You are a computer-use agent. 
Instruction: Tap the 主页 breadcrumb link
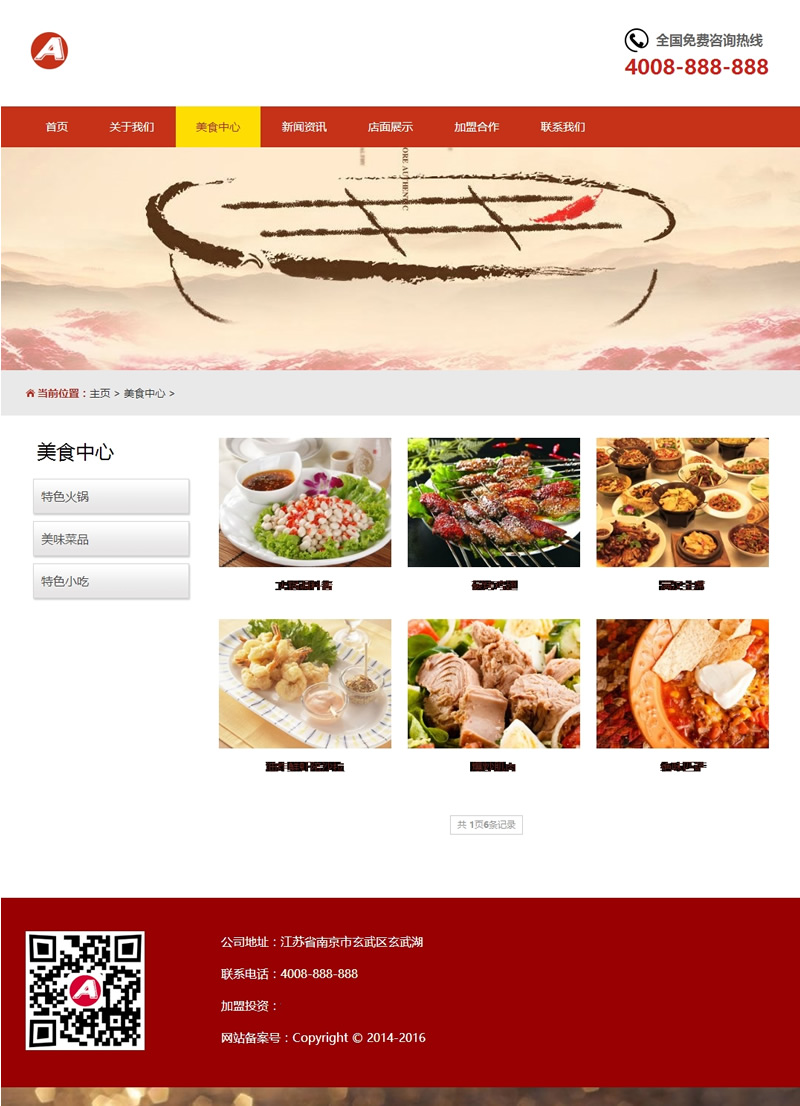pyautogui.click(x=100, y=394)
